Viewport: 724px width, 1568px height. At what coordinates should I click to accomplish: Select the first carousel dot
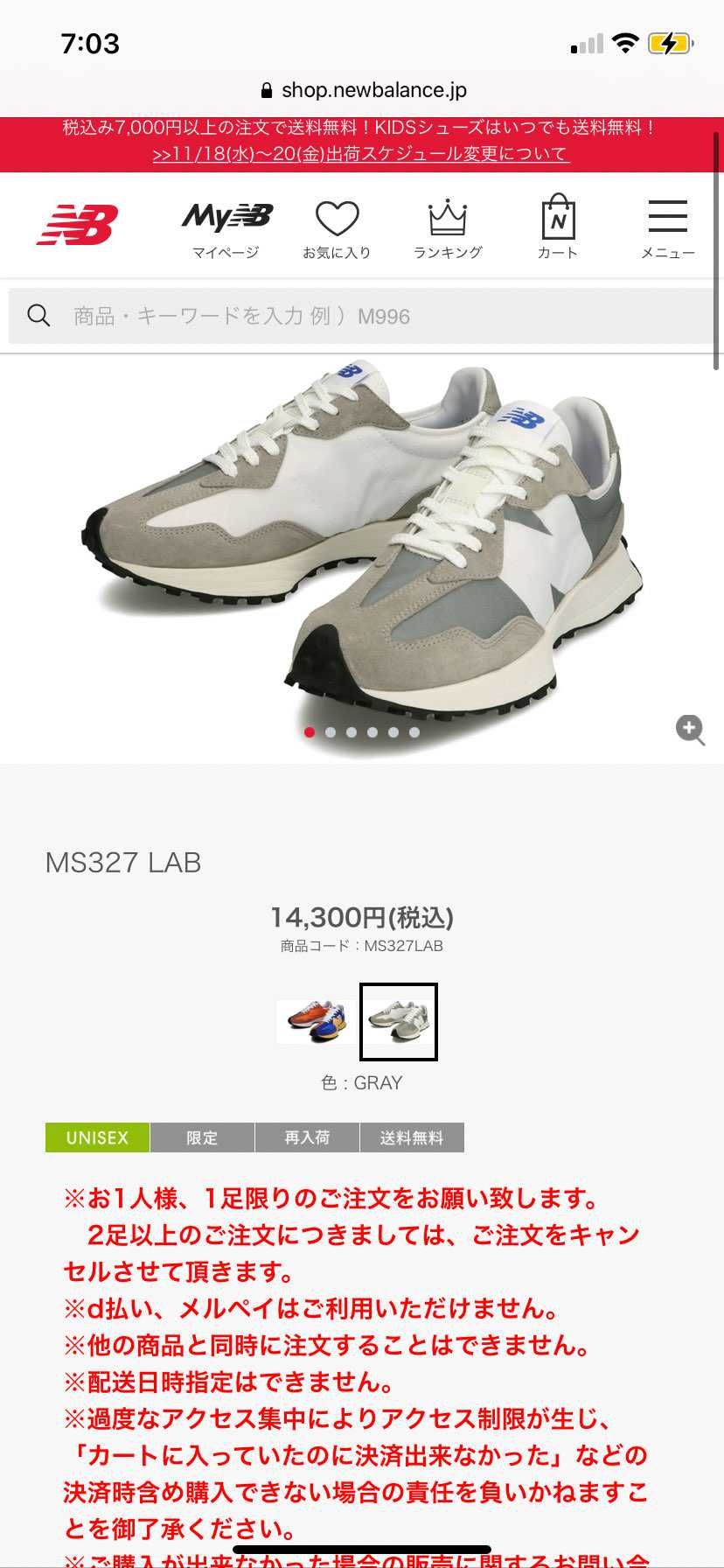[x=309, y=732]
